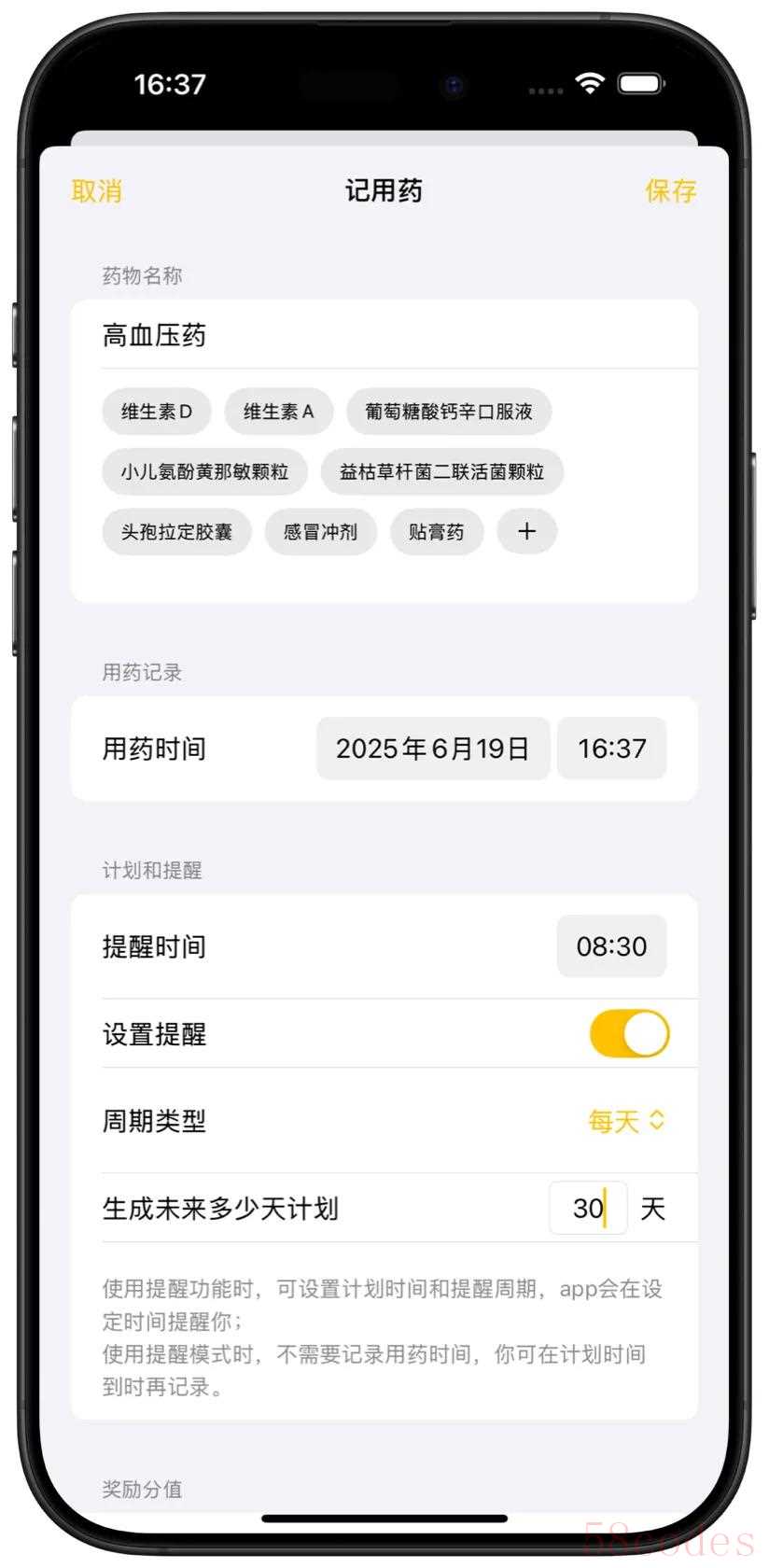The image size is (769, 1568).
Task: Open the date picker showing 2025年6月19日
Action: tap(432, 749)
